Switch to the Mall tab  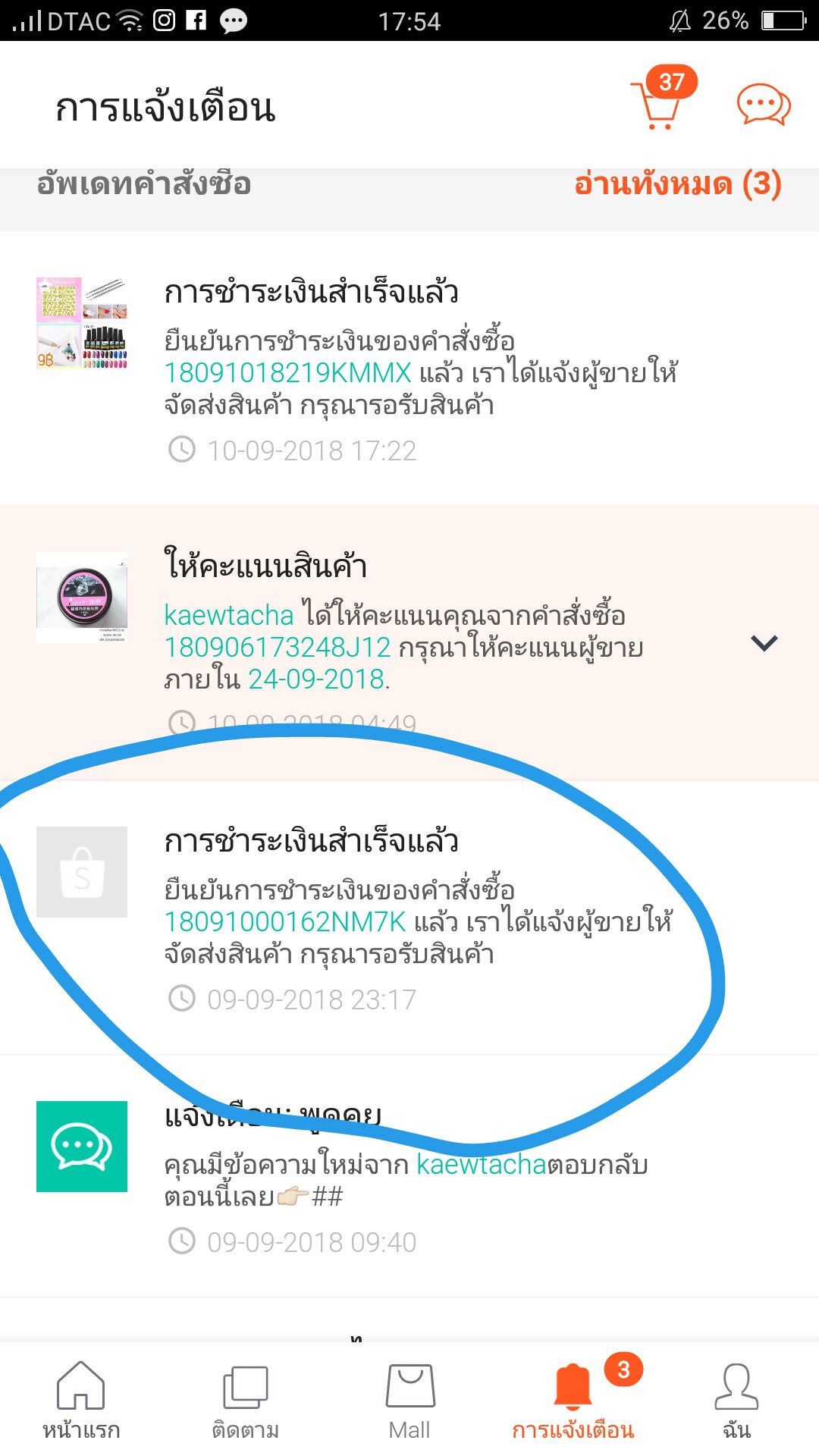point(409,1400)
